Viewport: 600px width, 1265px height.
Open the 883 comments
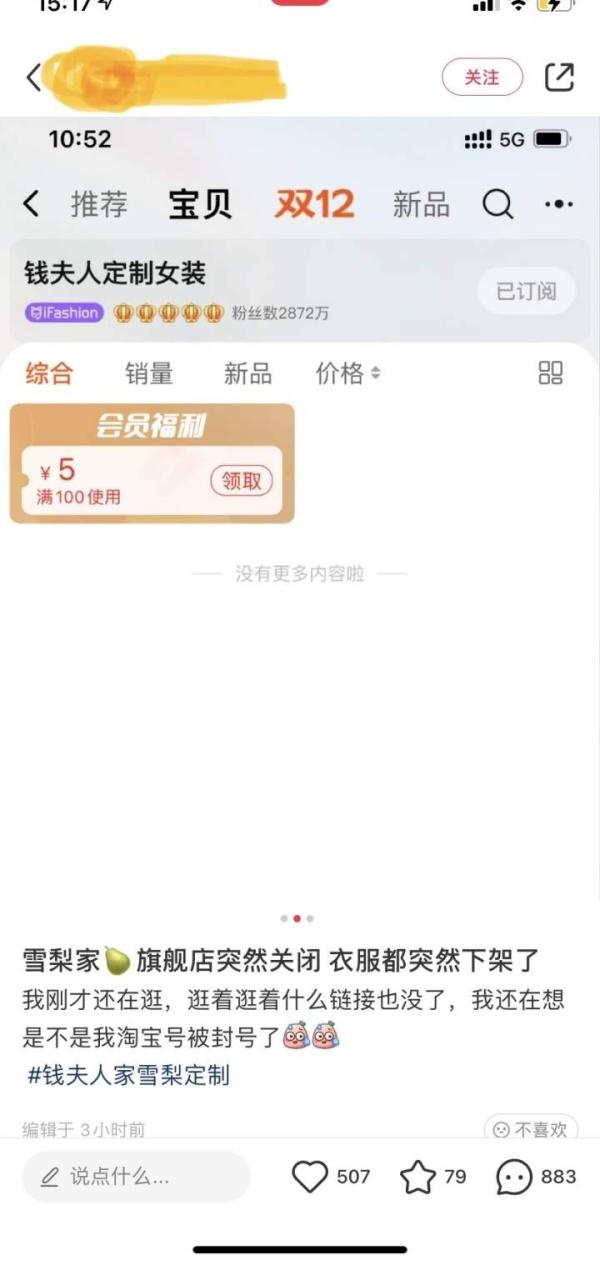[515, 1177]
